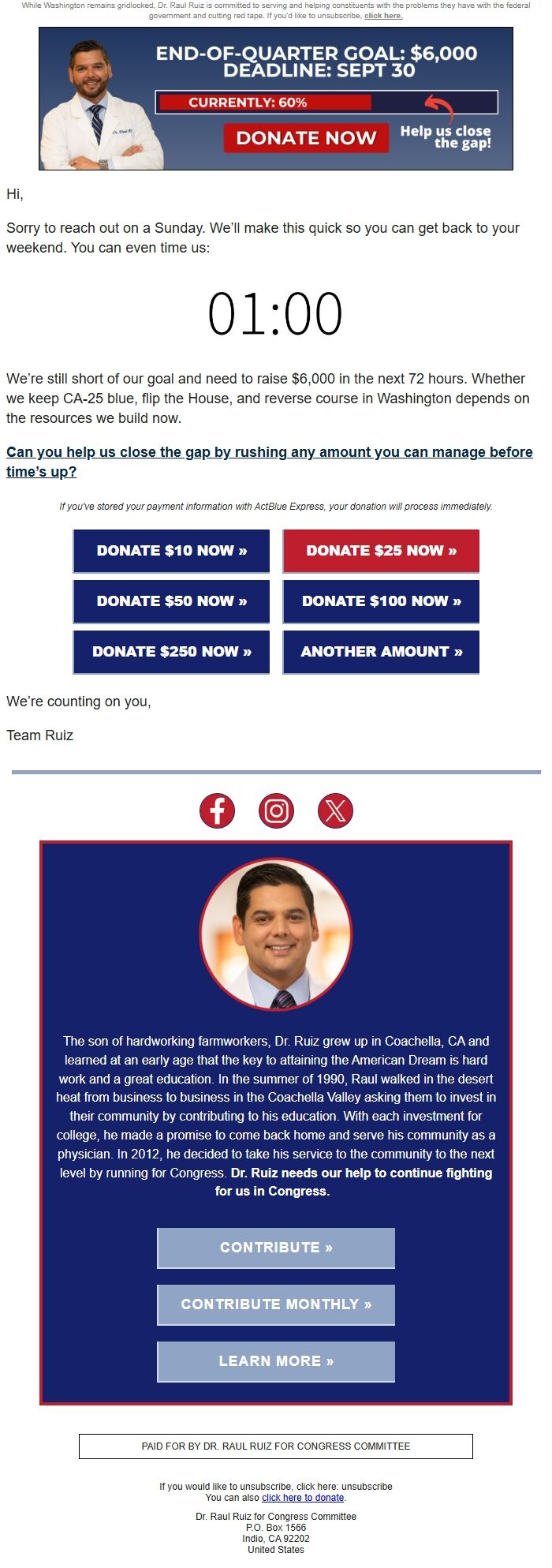Tap the Contribute button

tap(276, 1248)
